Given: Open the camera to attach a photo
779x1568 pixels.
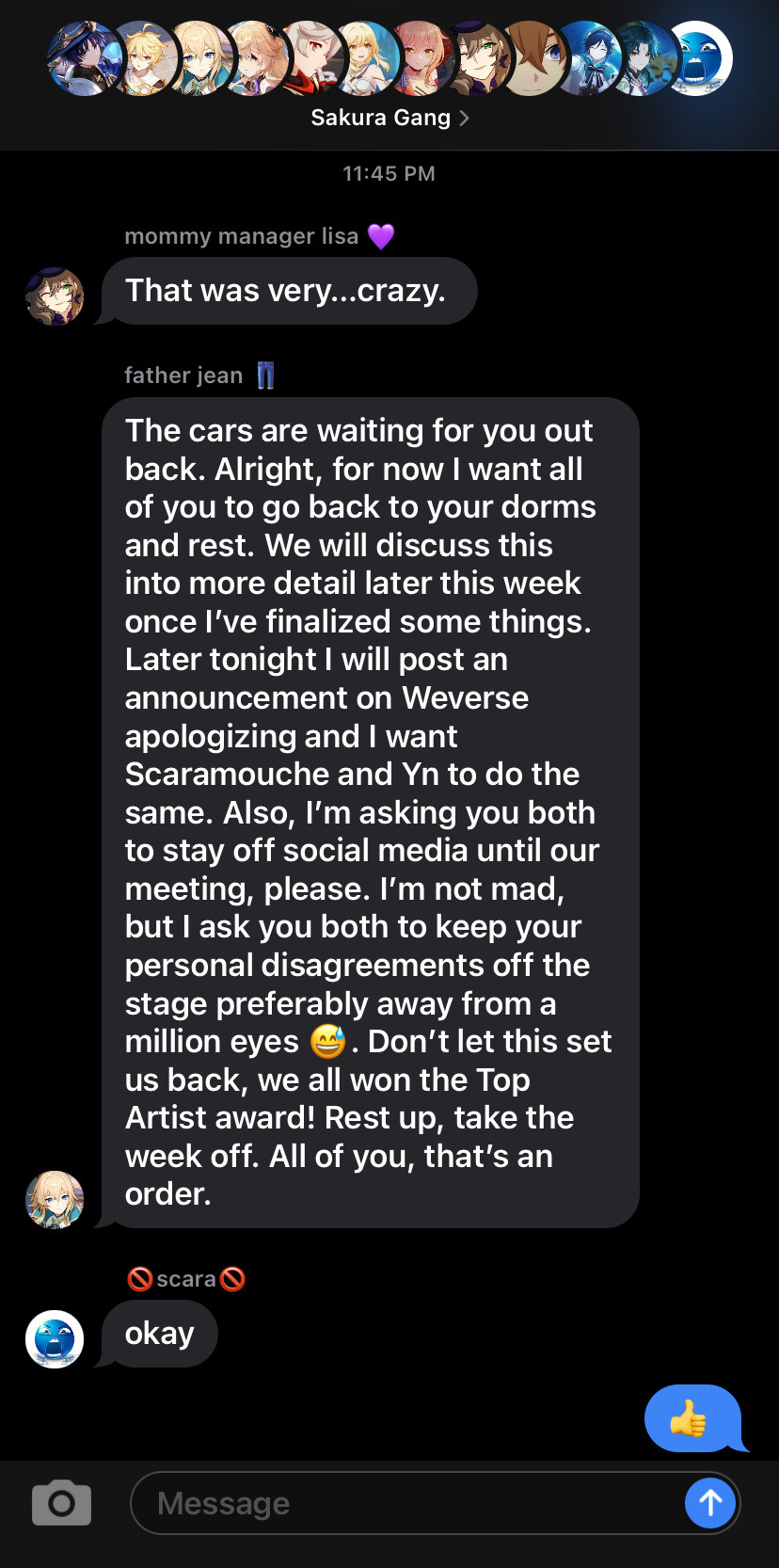Looking at the screenshot, I should point(62,1503).
